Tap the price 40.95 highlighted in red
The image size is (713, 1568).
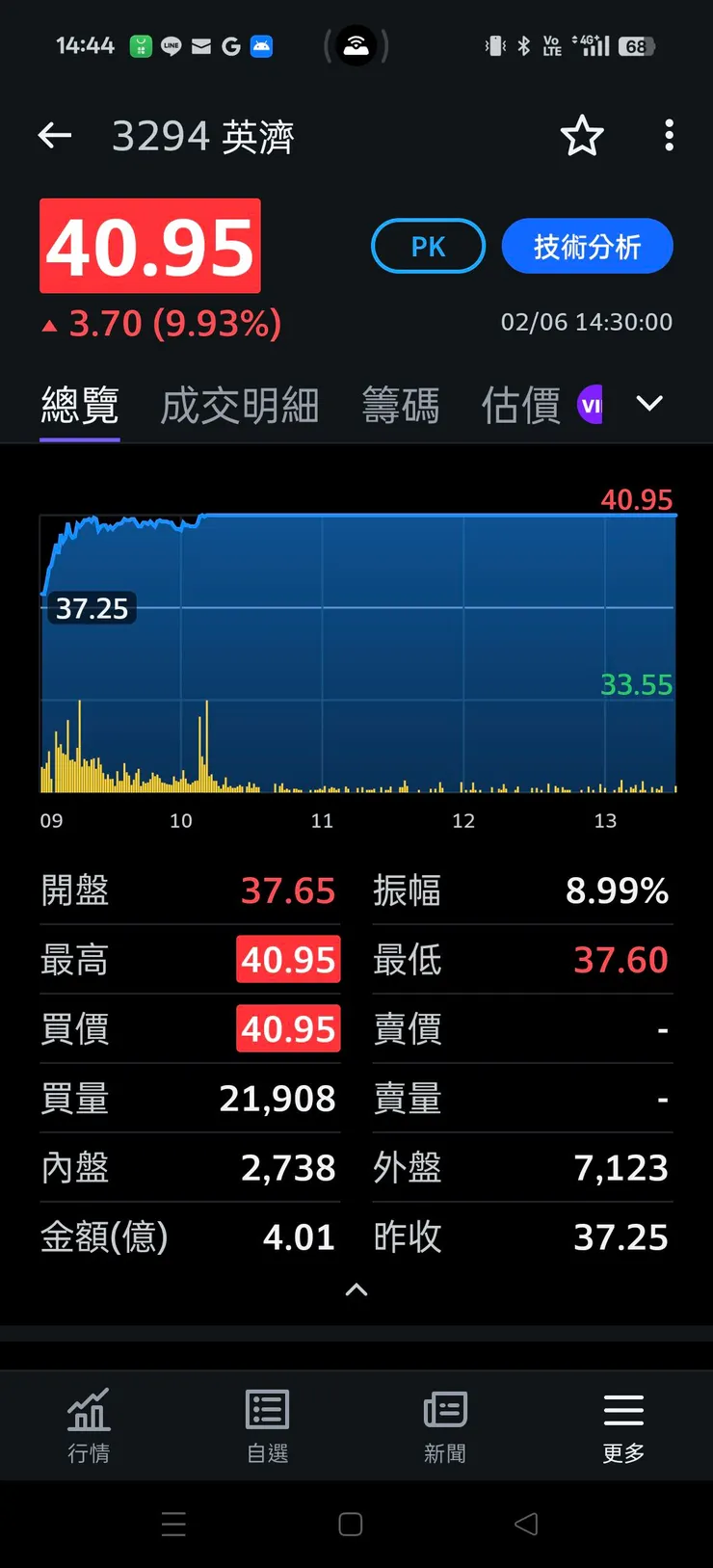point(149,246)
